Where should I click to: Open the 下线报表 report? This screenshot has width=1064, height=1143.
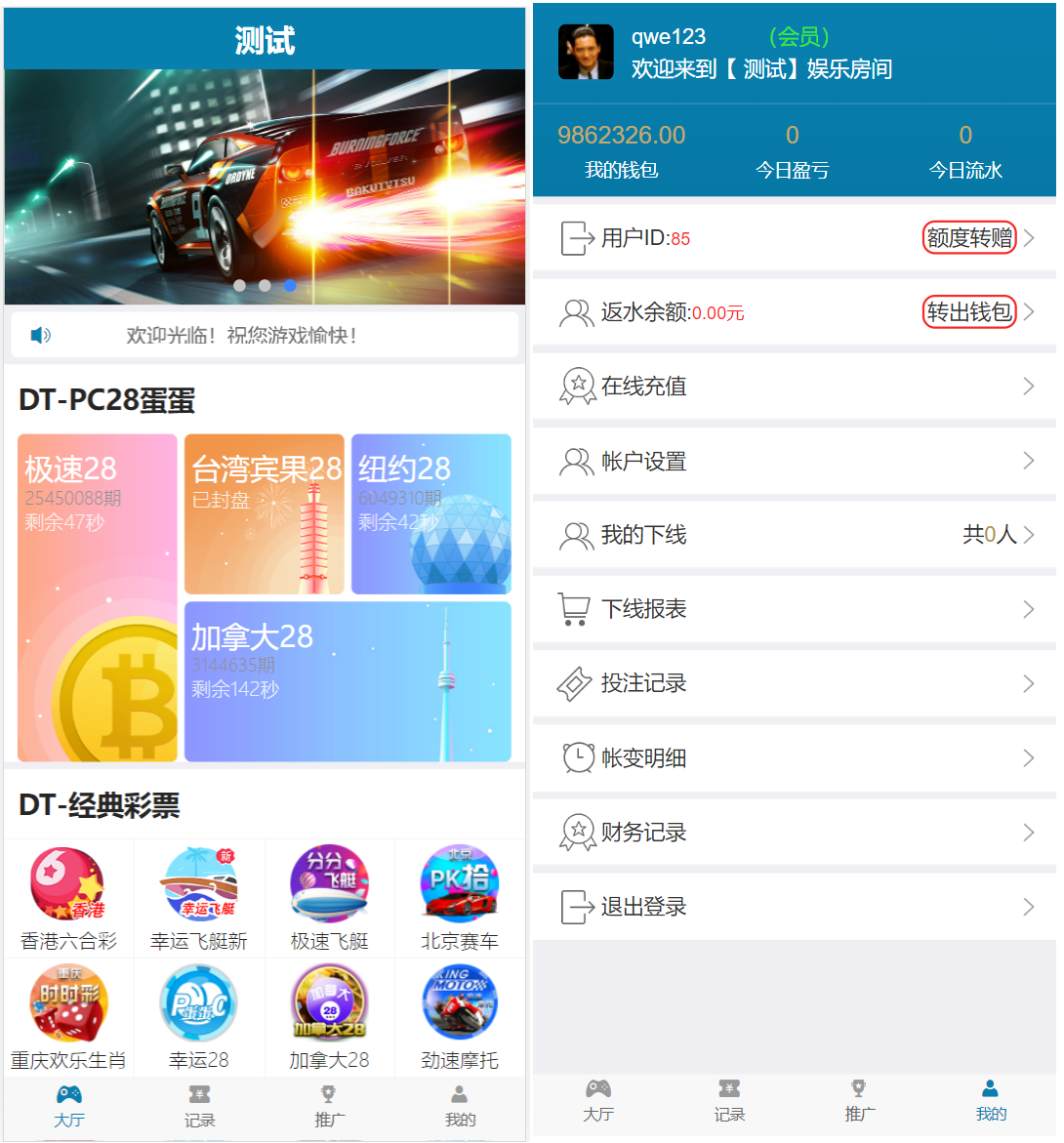[x=794, y=609]
